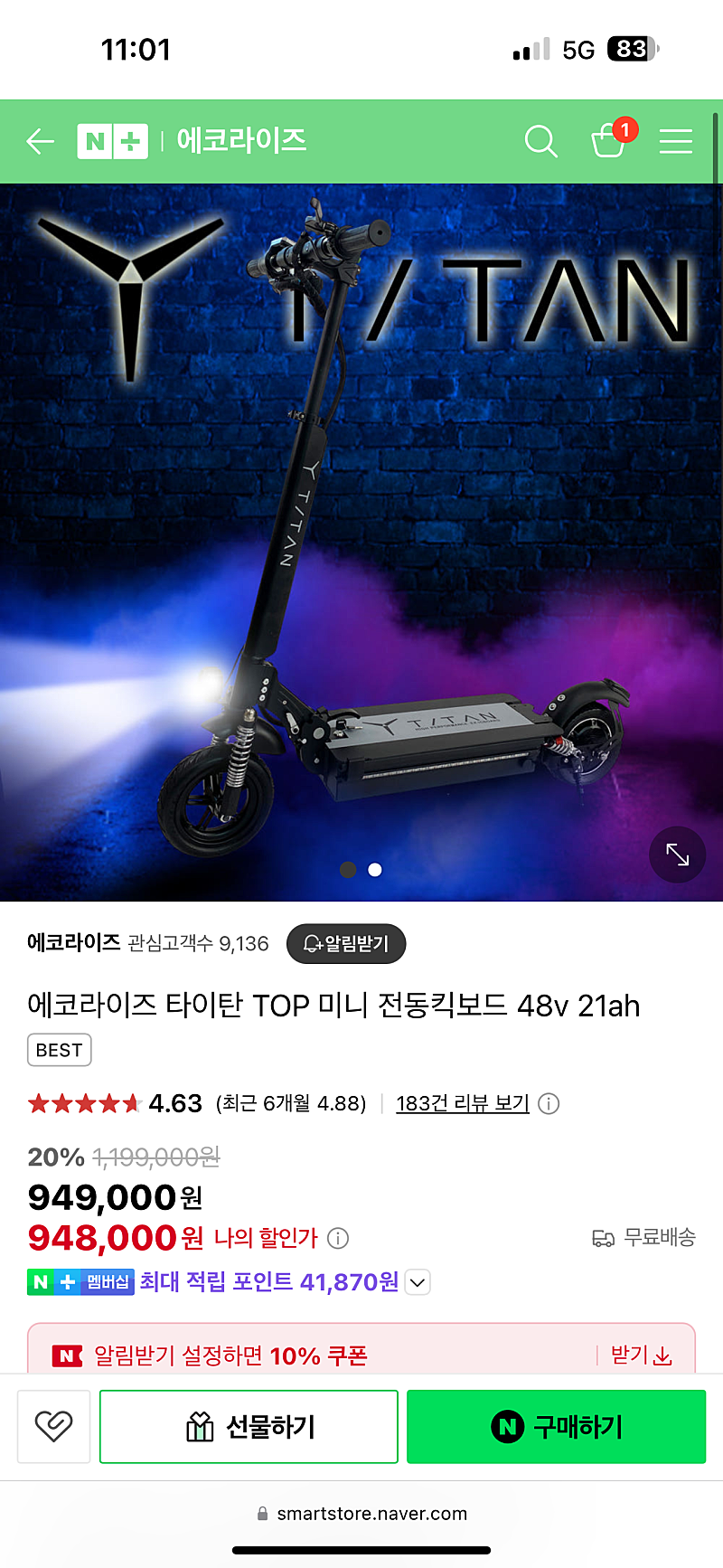Tap the 알림받기 notification button
Viewport: 723px width, 1568px height.
[x=346, y=944]
